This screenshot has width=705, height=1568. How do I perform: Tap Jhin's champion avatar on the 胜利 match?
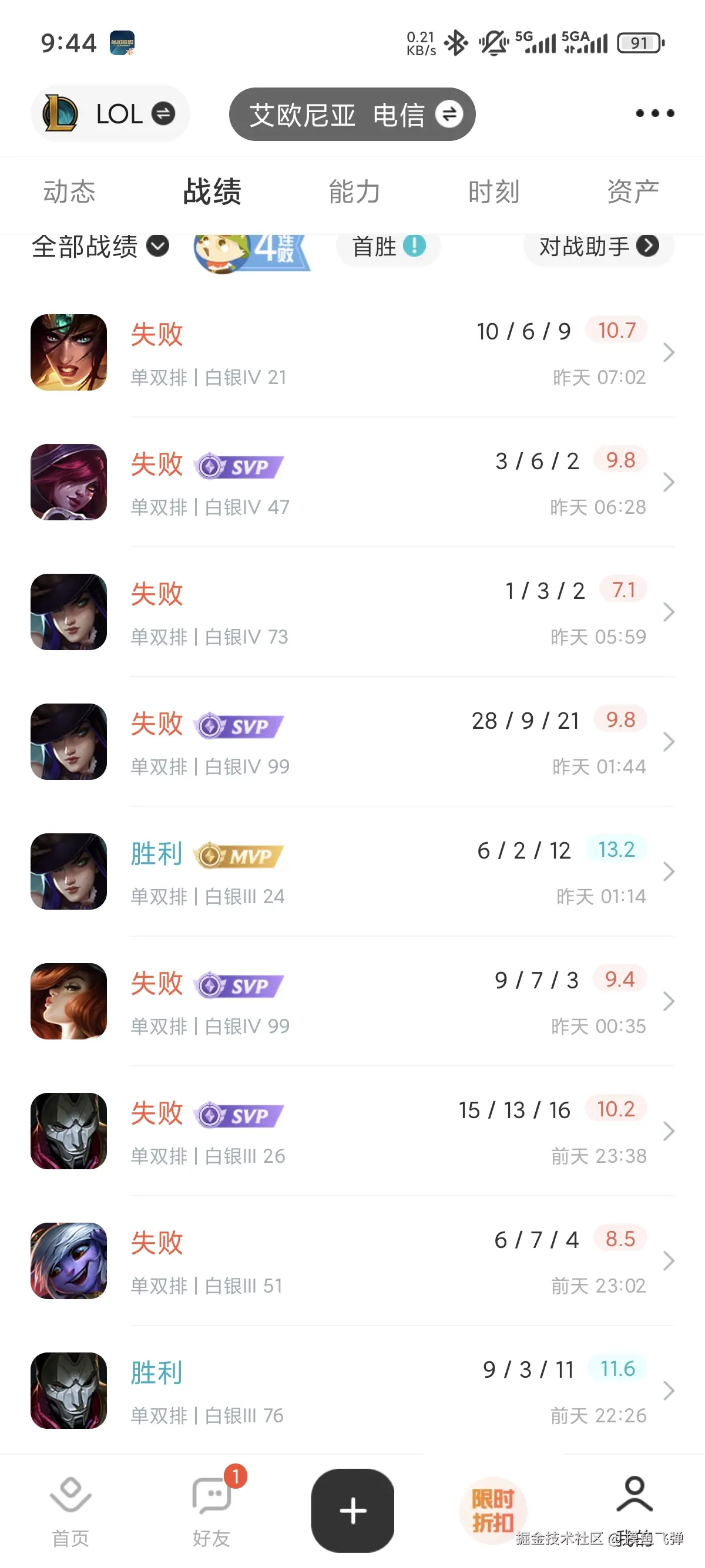pyautogui.click(x=68, y=1392)
